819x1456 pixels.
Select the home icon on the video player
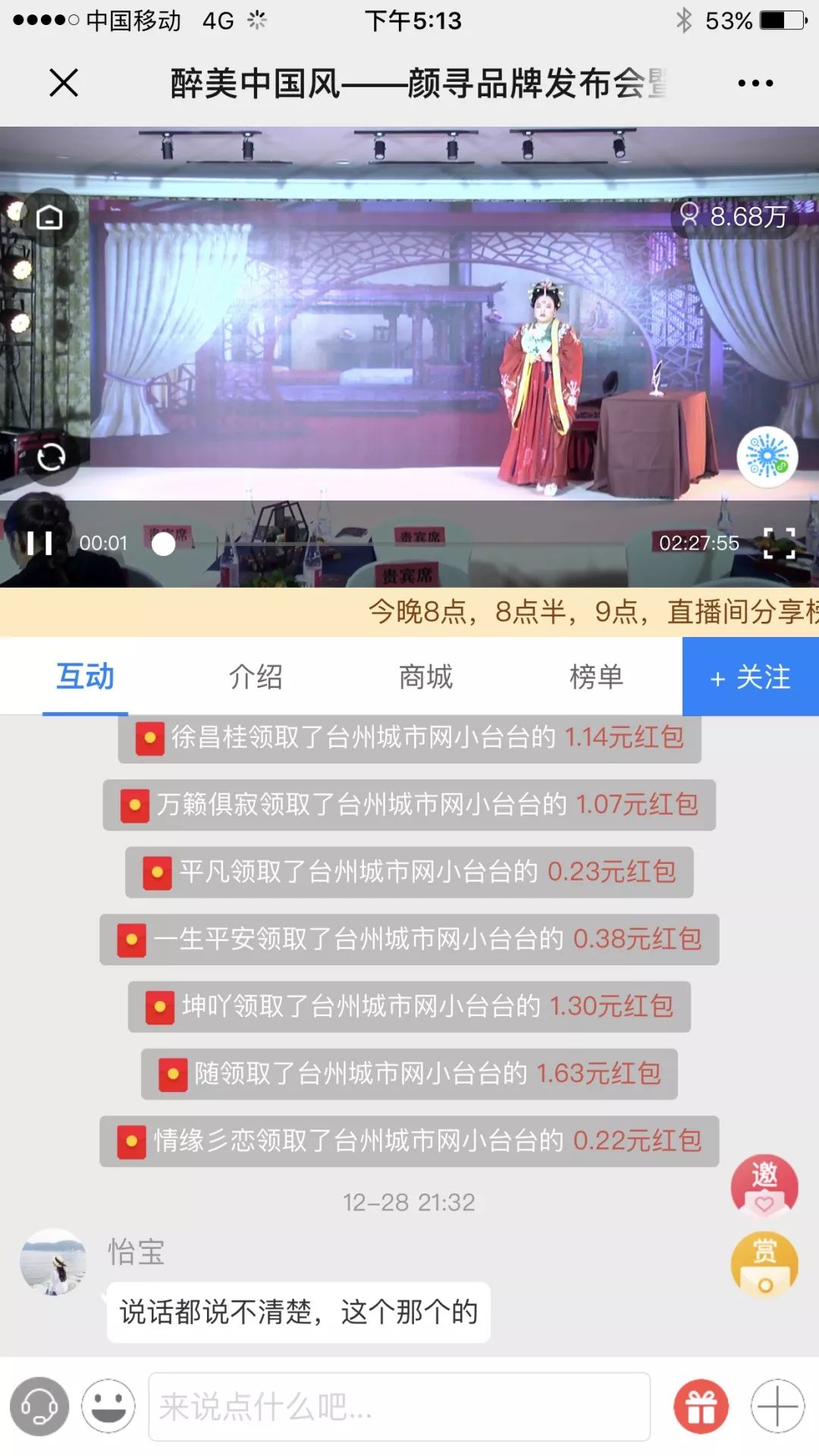click(x=50, y=217)
